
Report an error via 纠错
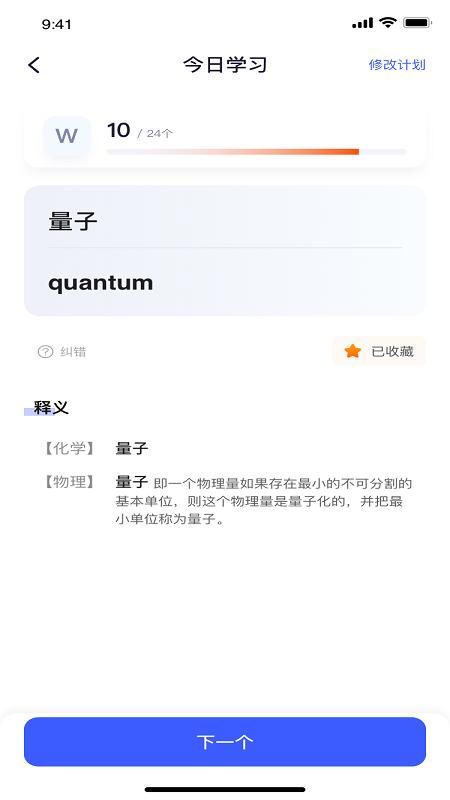tap(62, 352)
